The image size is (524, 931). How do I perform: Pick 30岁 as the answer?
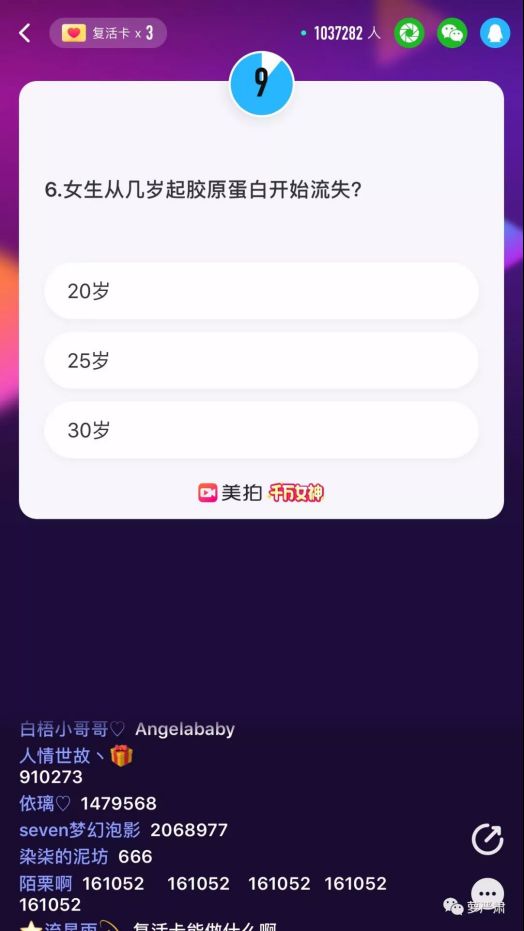coord(261,430)
